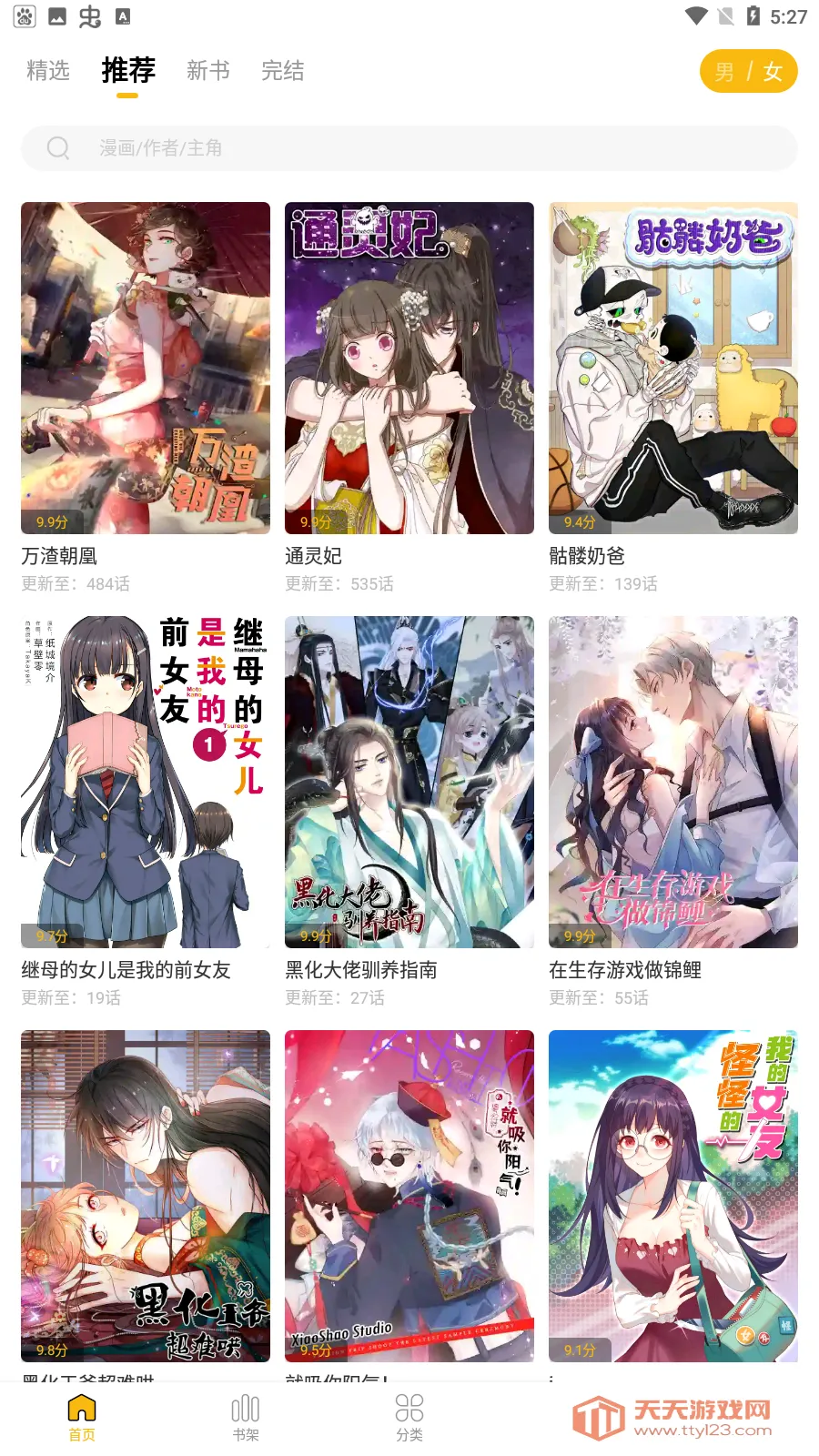Open the 通灵妃 cover thumbnail
The width and height of the screenshot is (819, 1456).
click(409, 368)
